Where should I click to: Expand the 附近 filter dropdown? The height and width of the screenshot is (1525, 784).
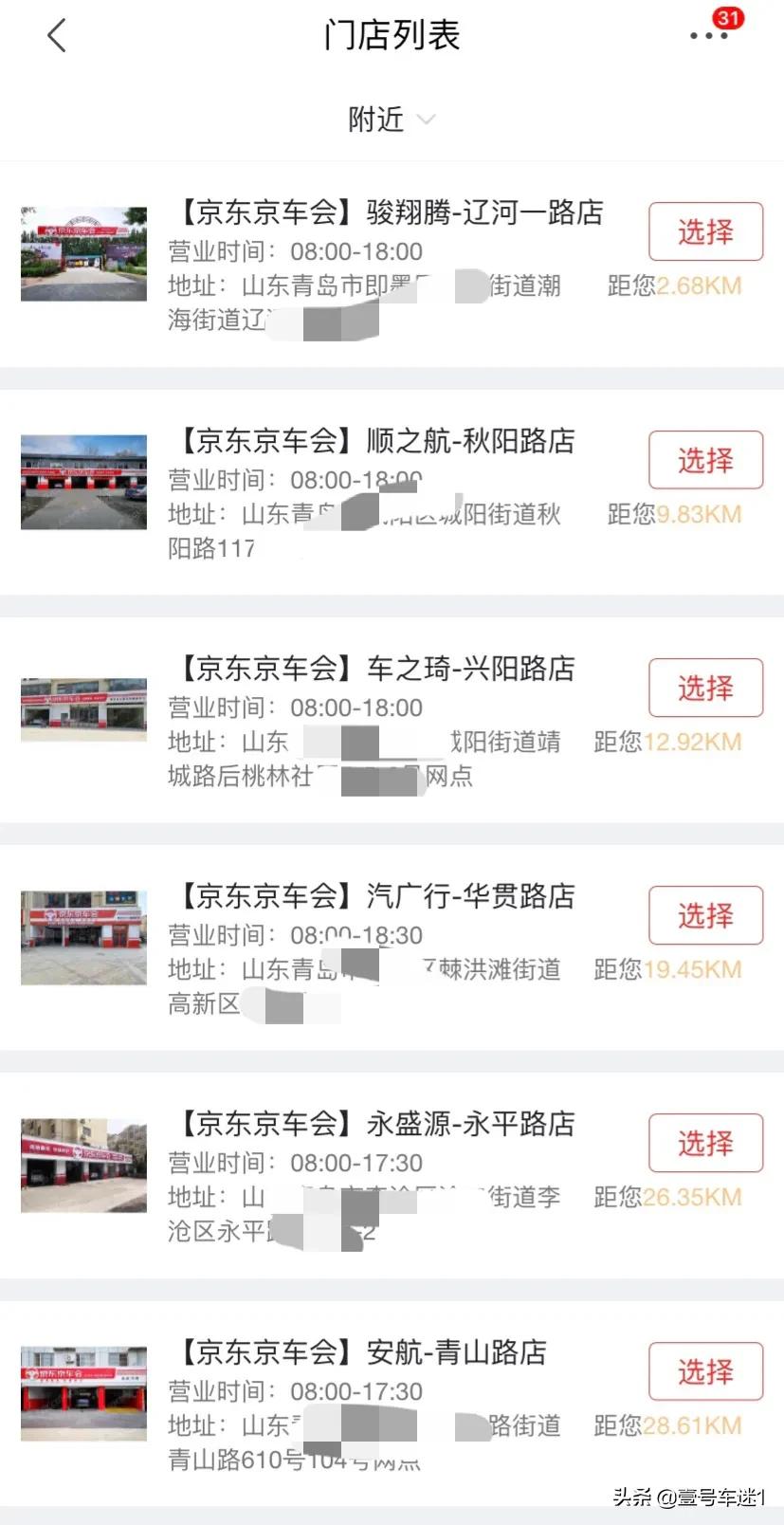click(392, 119)
